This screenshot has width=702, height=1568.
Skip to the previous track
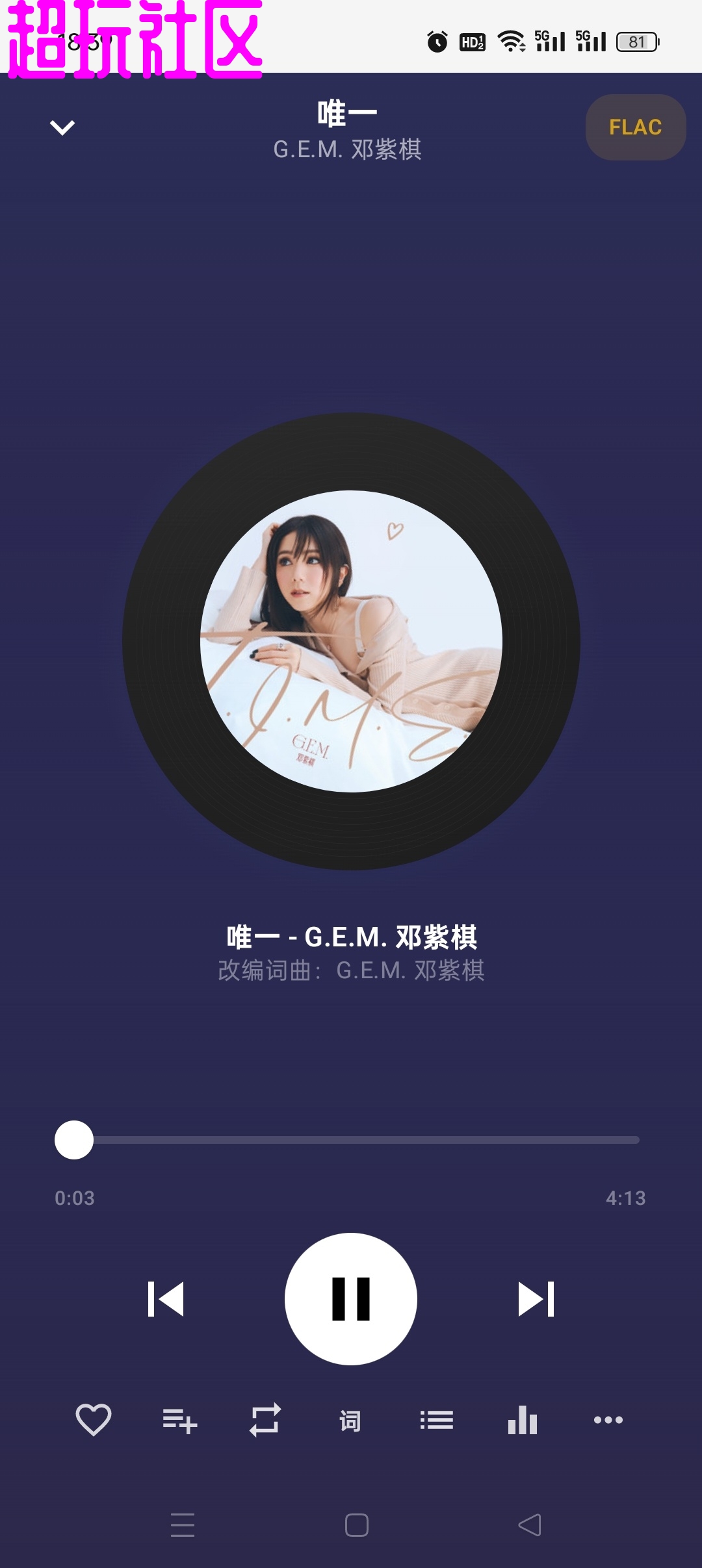pos(166,1299)
